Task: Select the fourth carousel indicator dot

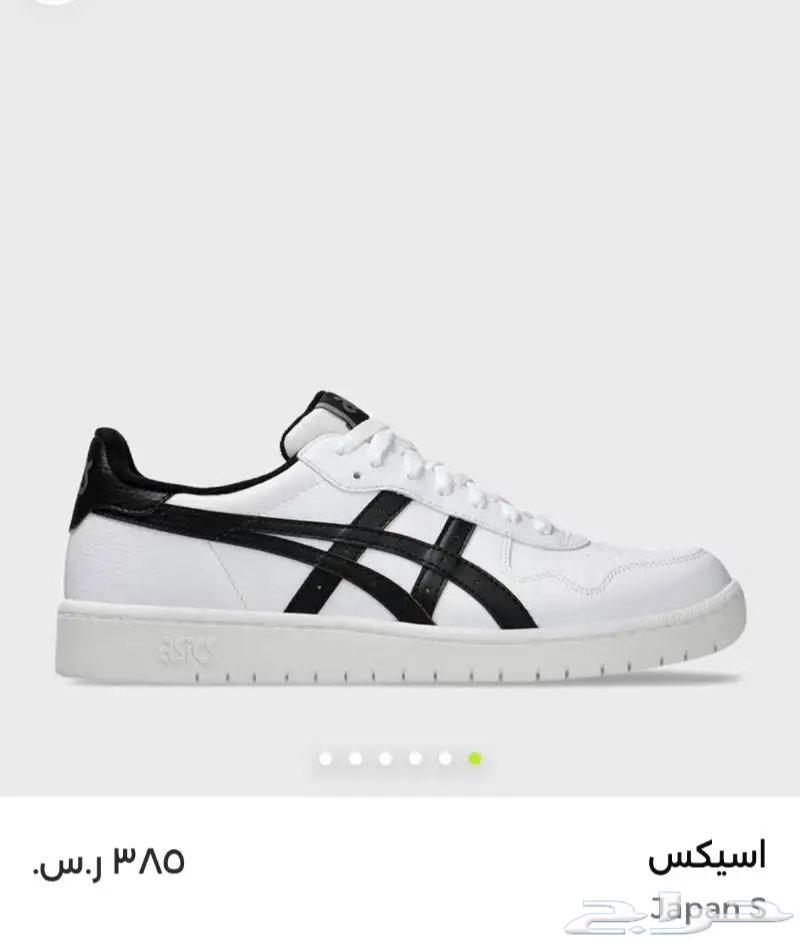Action: pos(412,760)
